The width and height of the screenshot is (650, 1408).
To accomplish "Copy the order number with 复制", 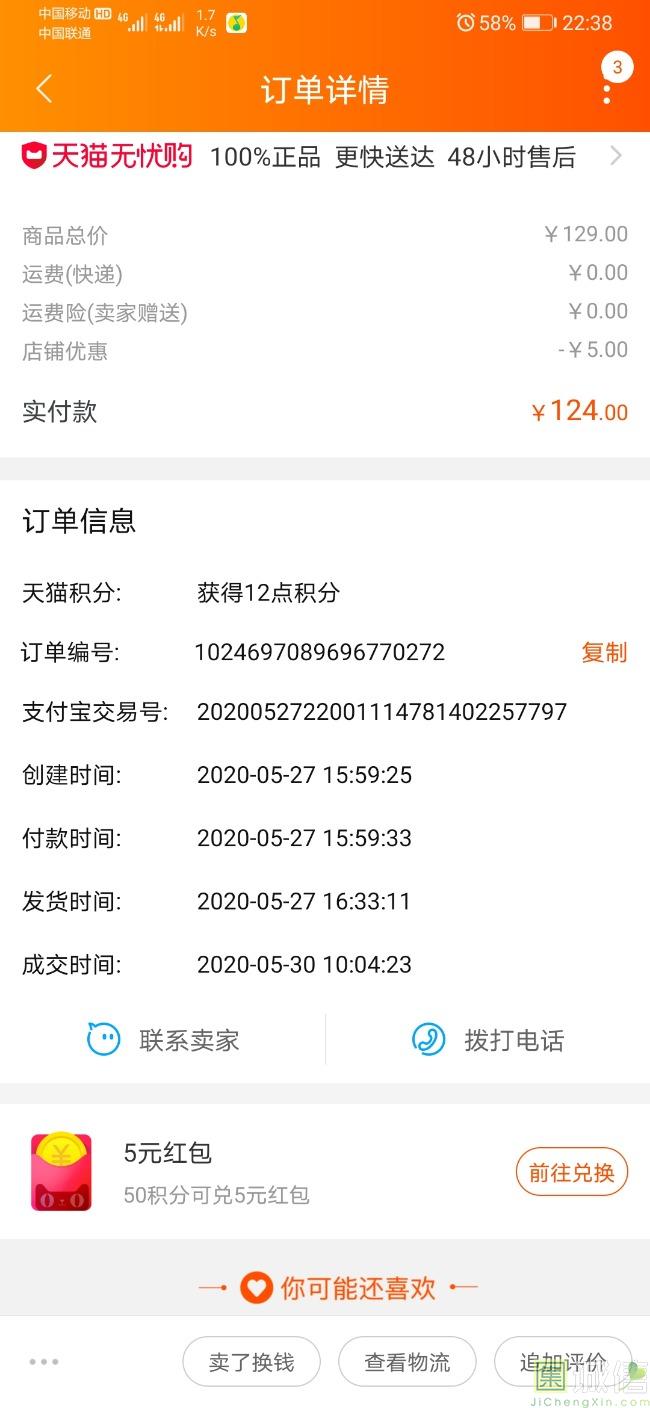I will pos(604,653).
